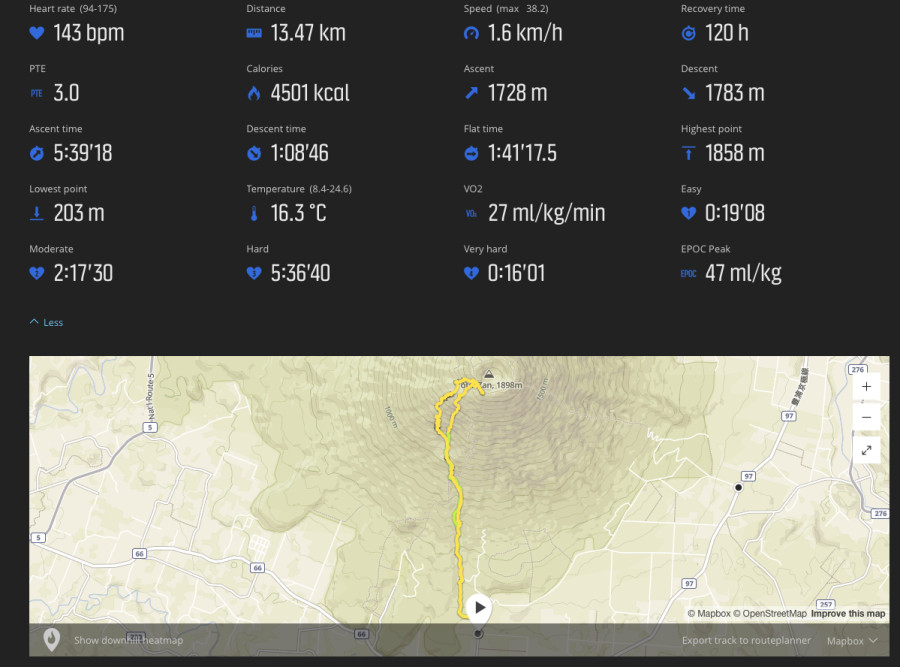Show downhill heatmap
Screen dimensions: 900x667
coord(128,640)
